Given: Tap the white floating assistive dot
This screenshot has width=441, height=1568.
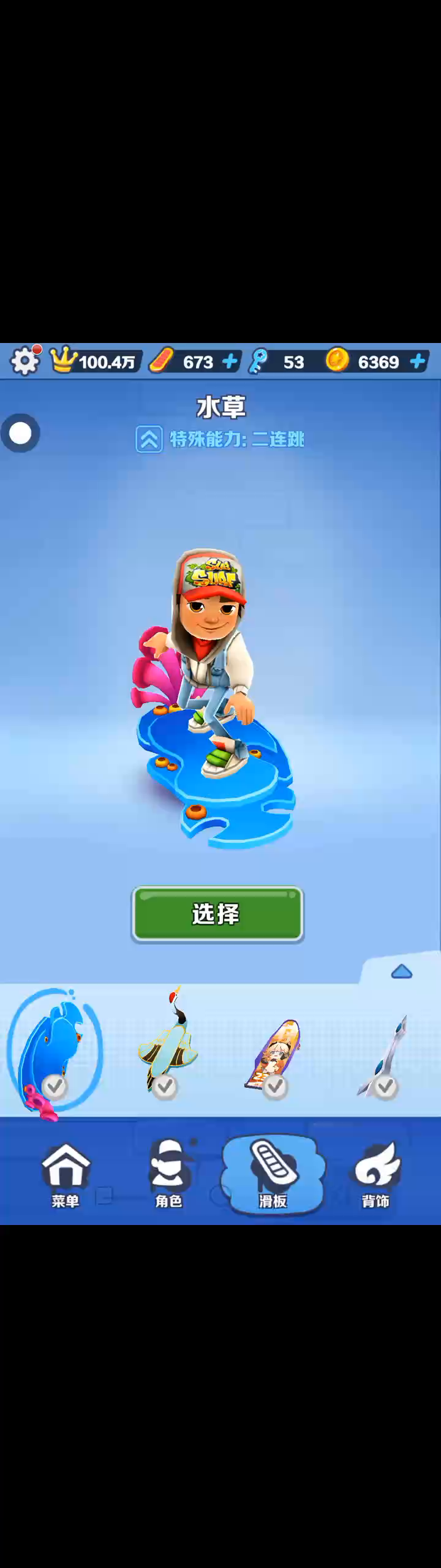Looking at the screenshot, I should coord(20,434).
